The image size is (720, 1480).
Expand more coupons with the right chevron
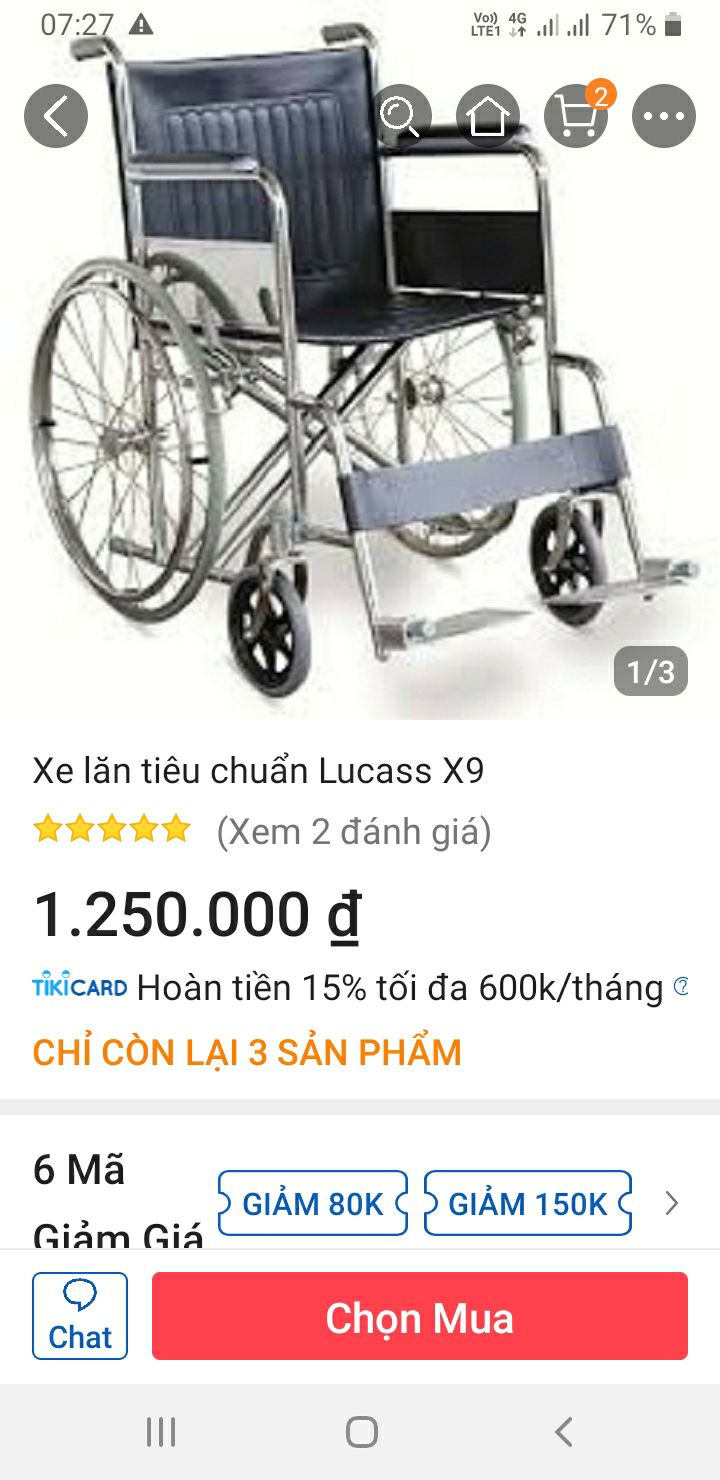click(670, 1203)
